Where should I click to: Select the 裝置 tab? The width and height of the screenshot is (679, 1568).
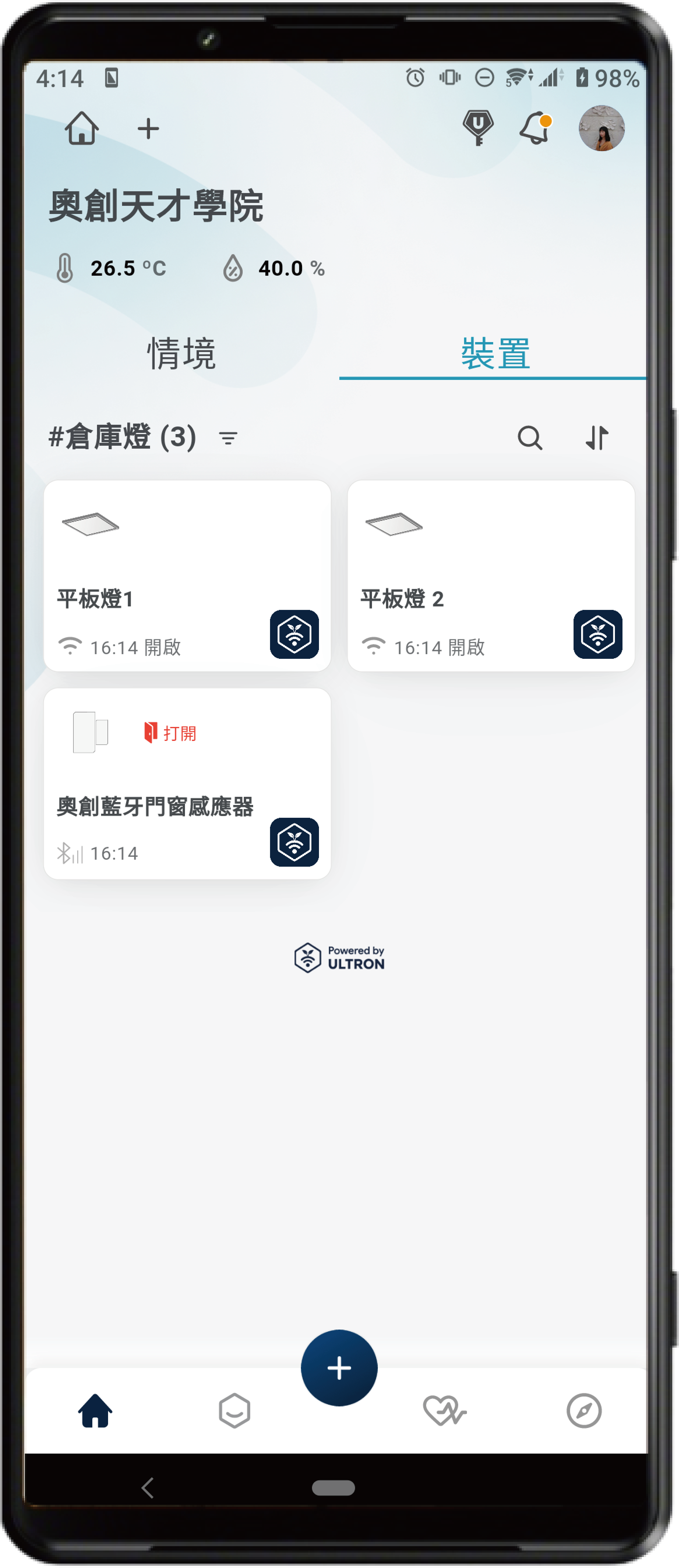pos(495,354)
